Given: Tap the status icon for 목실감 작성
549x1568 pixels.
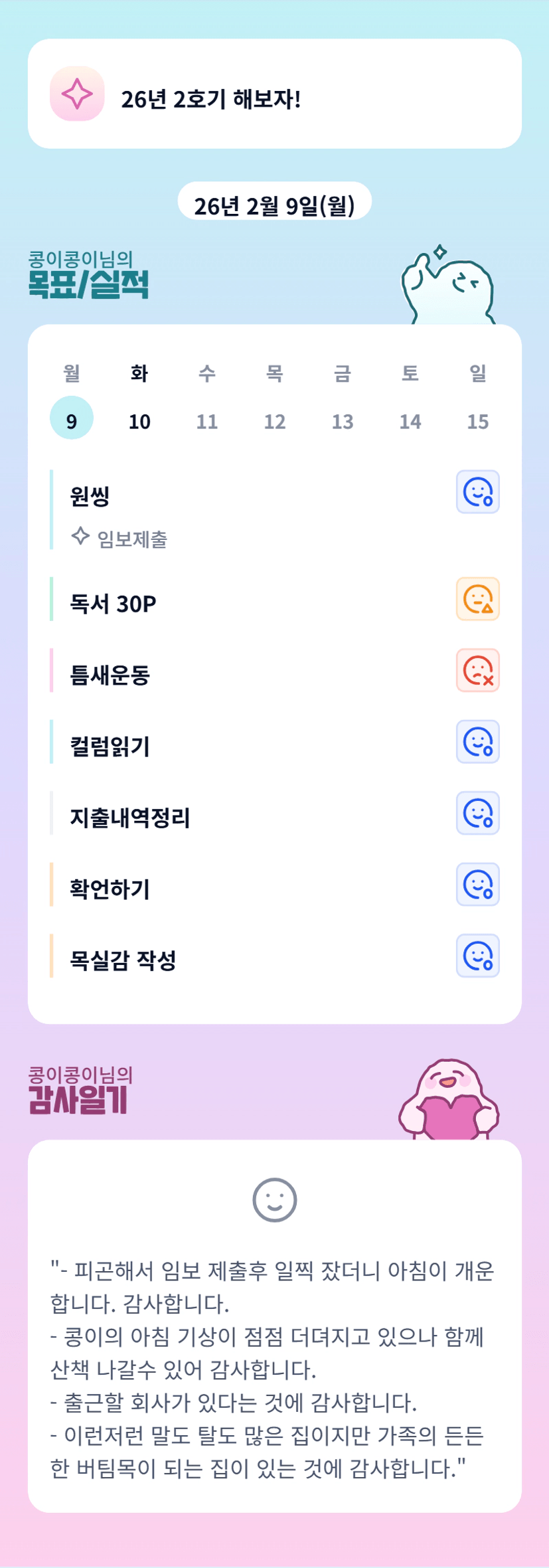Looking at the screenshot, I should point(478,956).
